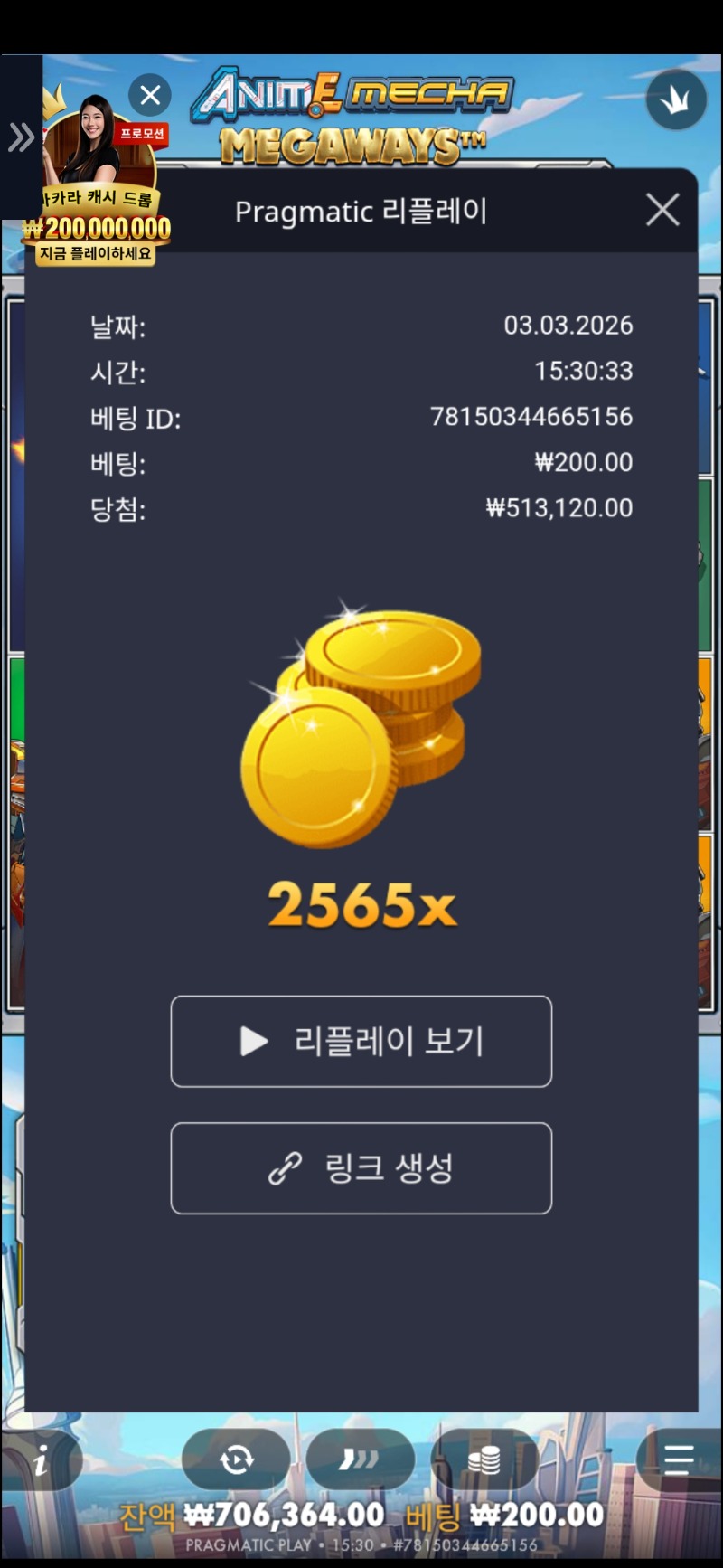Generate a link with 링크 생성
The height and width of the screenshot is (1568, 723).
361,1167
